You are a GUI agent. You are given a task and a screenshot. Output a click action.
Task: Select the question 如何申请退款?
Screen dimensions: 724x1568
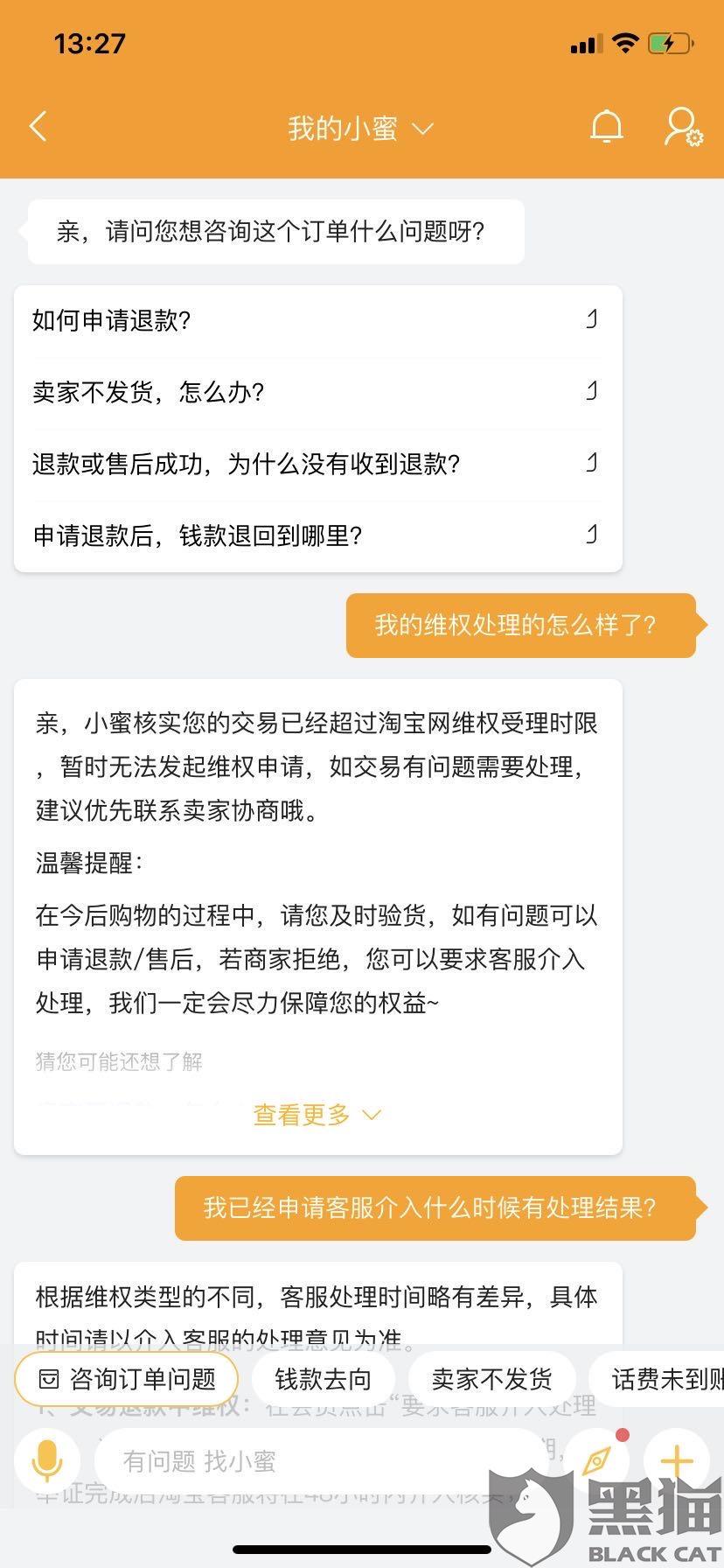click(x=318, y=320)
